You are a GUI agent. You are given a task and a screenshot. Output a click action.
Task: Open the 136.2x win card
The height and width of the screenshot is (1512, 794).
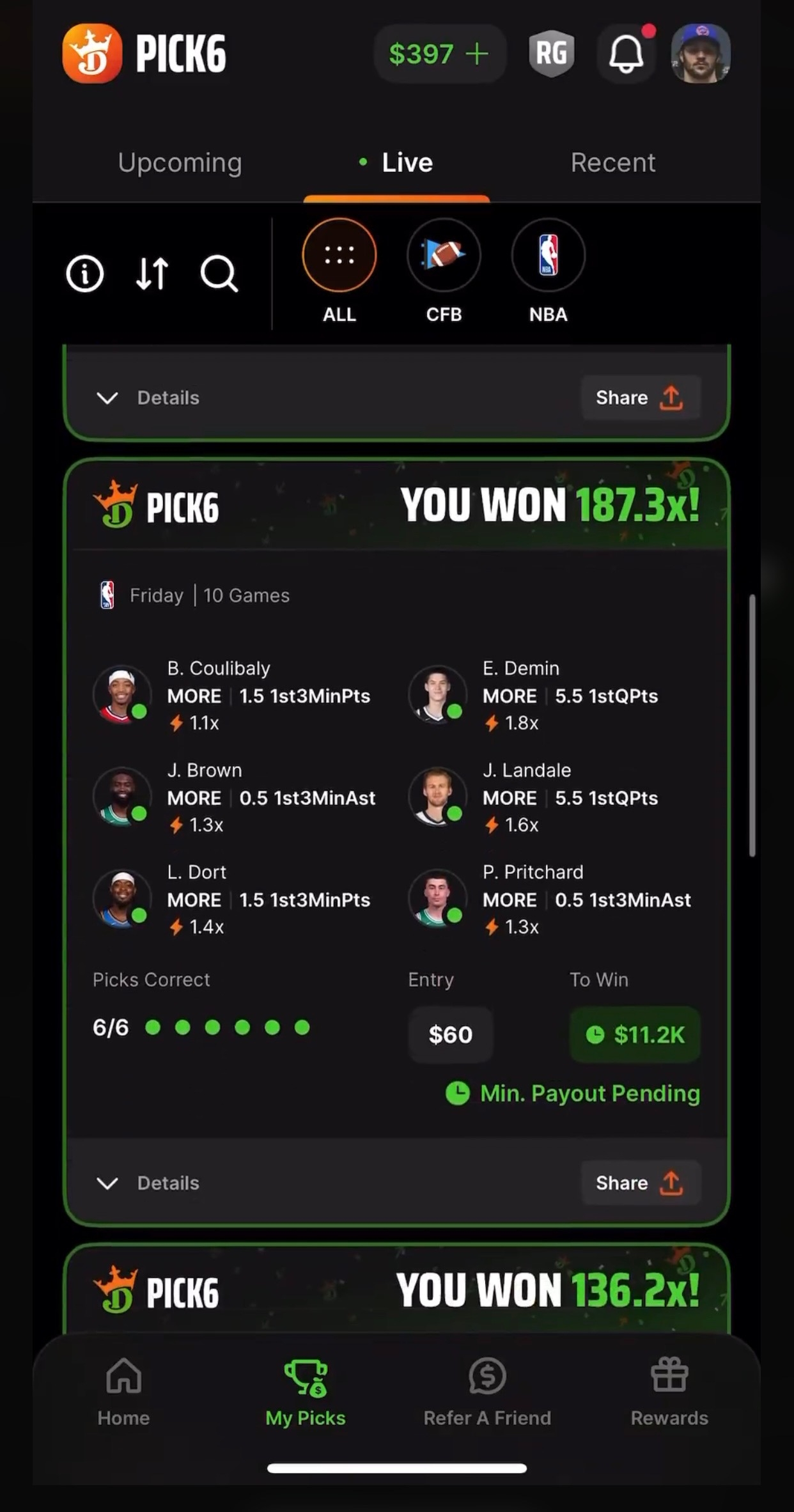[396, 1290]
